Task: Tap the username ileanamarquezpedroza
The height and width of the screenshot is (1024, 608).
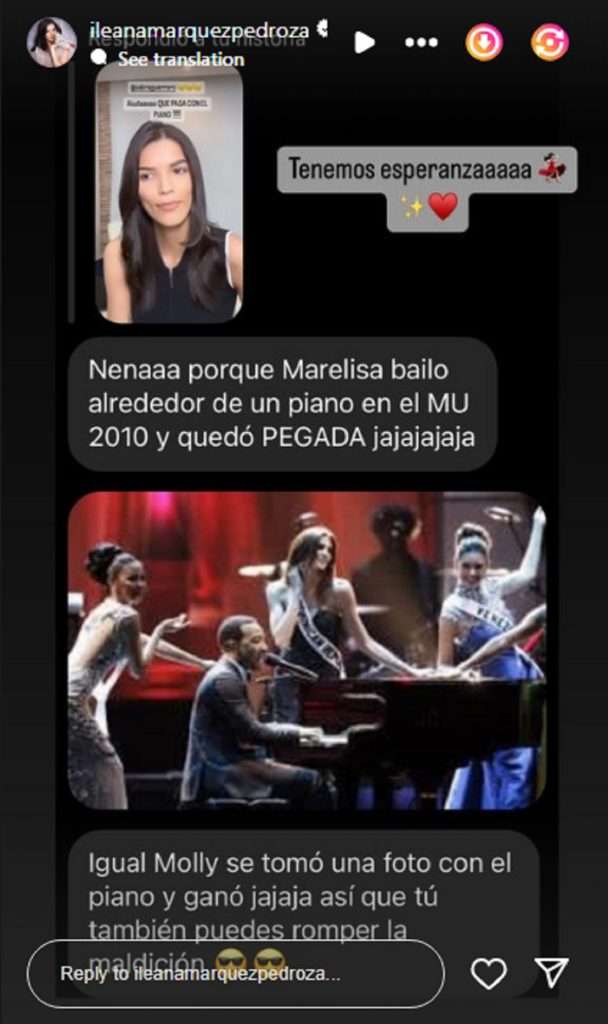Action: [198, 31]
